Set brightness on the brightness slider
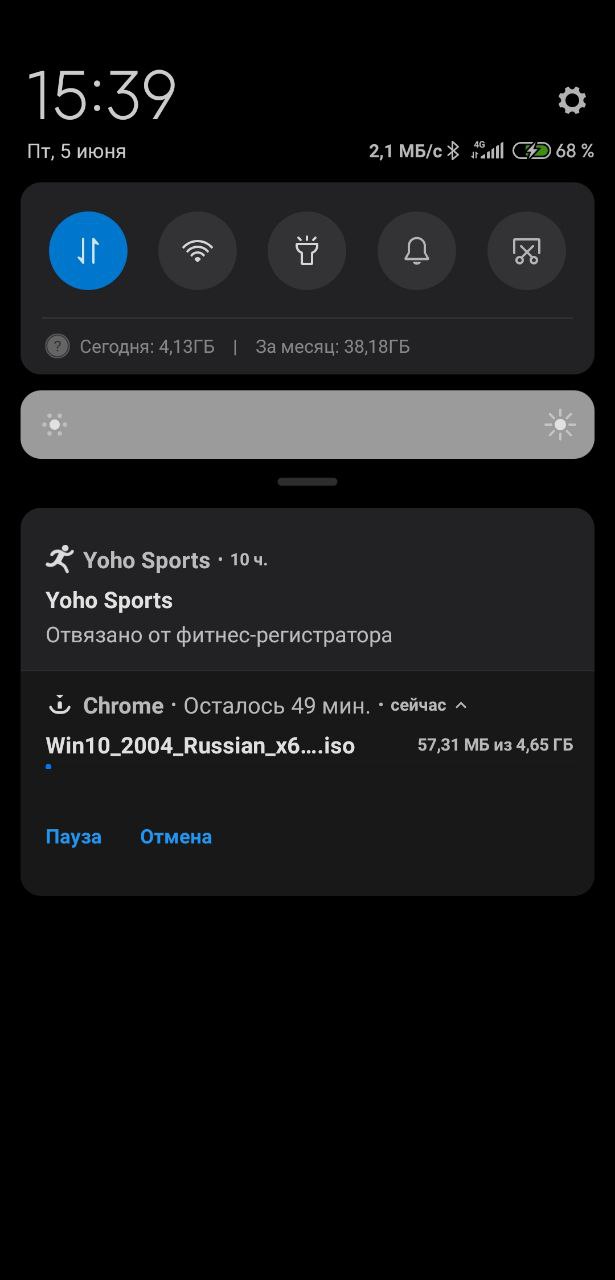615x1280 pixels. 307,425
